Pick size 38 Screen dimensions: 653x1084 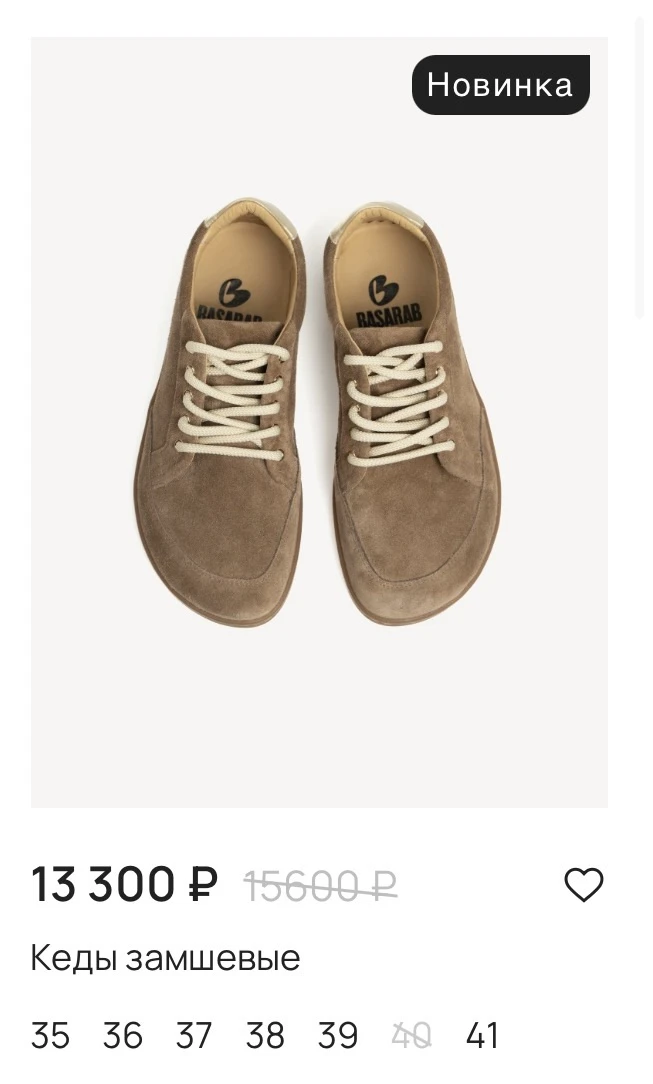point(265,1036)
